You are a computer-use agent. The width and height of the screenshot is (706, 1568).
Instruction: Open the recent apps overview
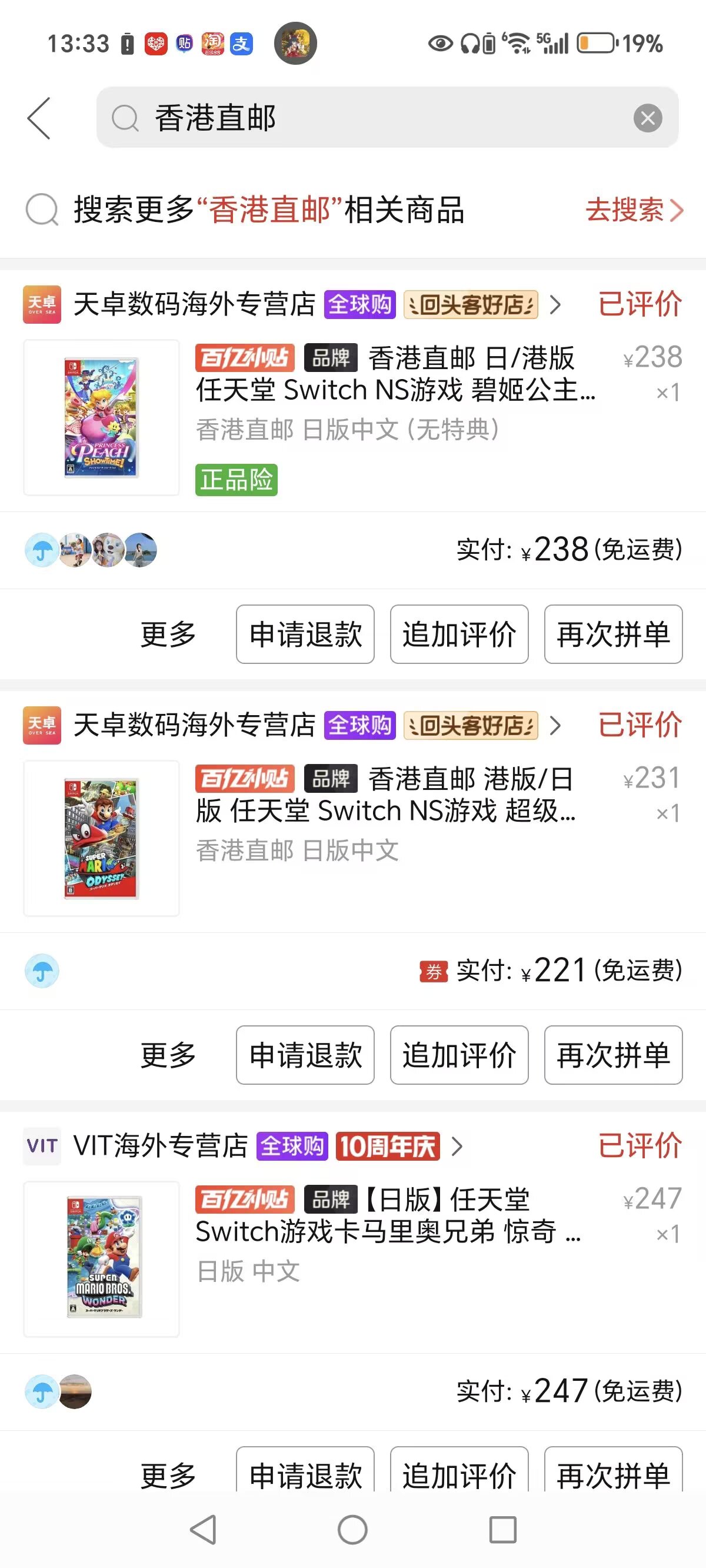(502, 1529)
